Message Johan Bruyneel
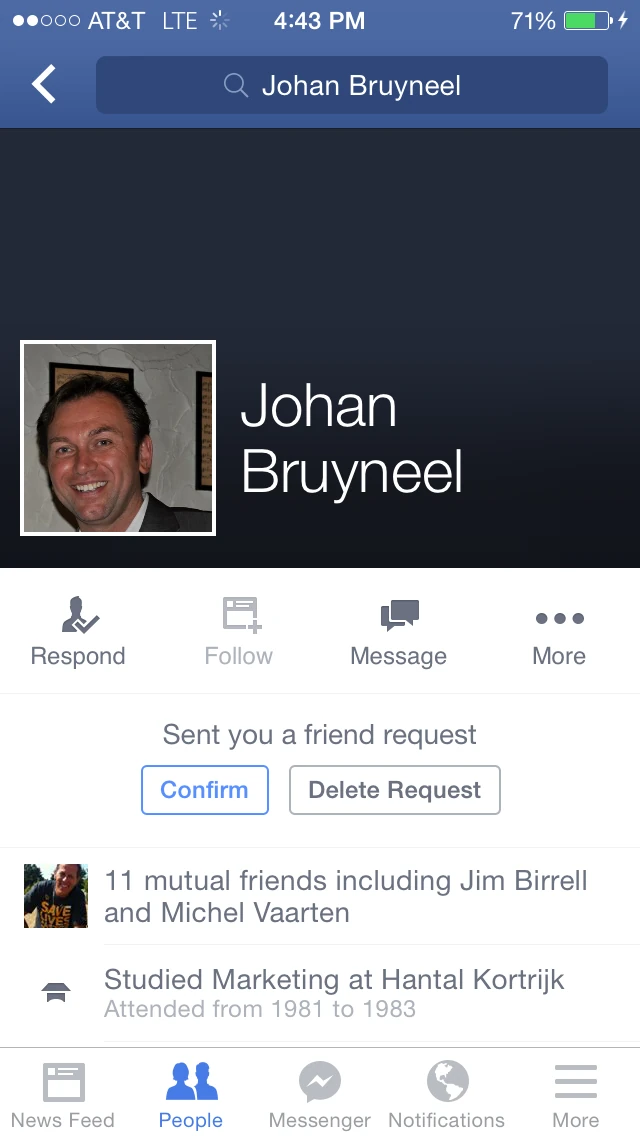640x1136 pixels. click(398, 632)
